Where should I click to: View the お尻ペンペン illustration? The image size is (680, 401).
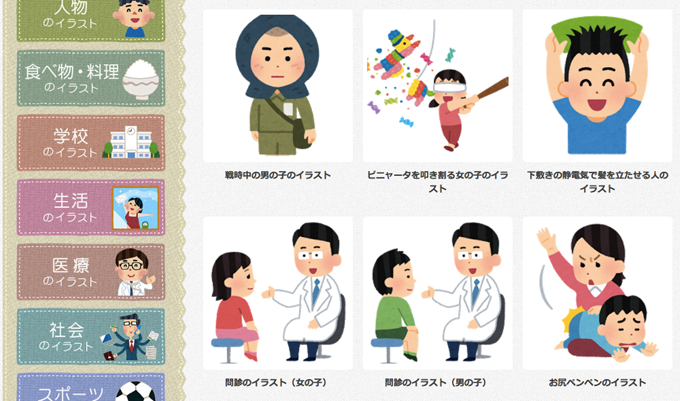(597, 292)
